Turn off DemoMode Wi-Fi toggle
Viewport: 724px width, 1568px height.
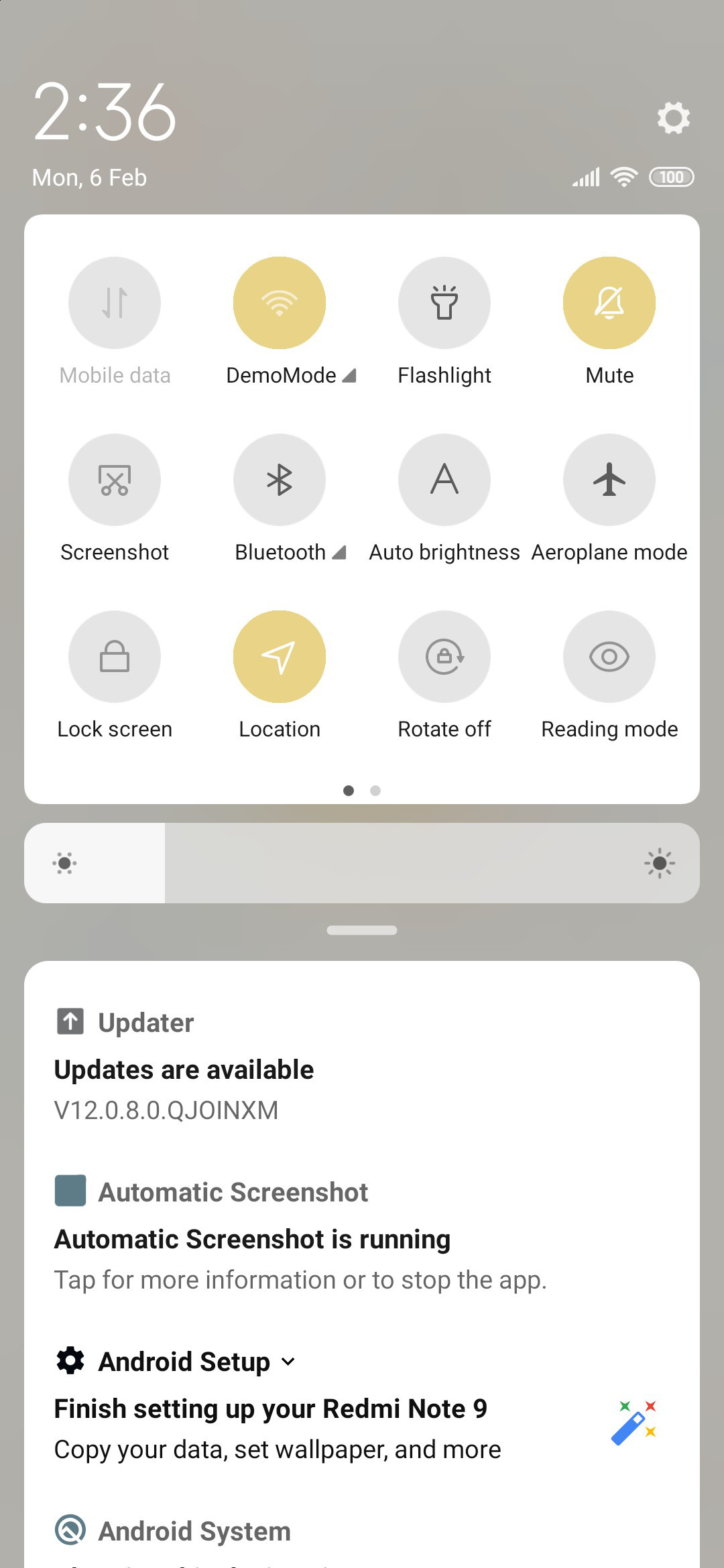pos(280,303)
